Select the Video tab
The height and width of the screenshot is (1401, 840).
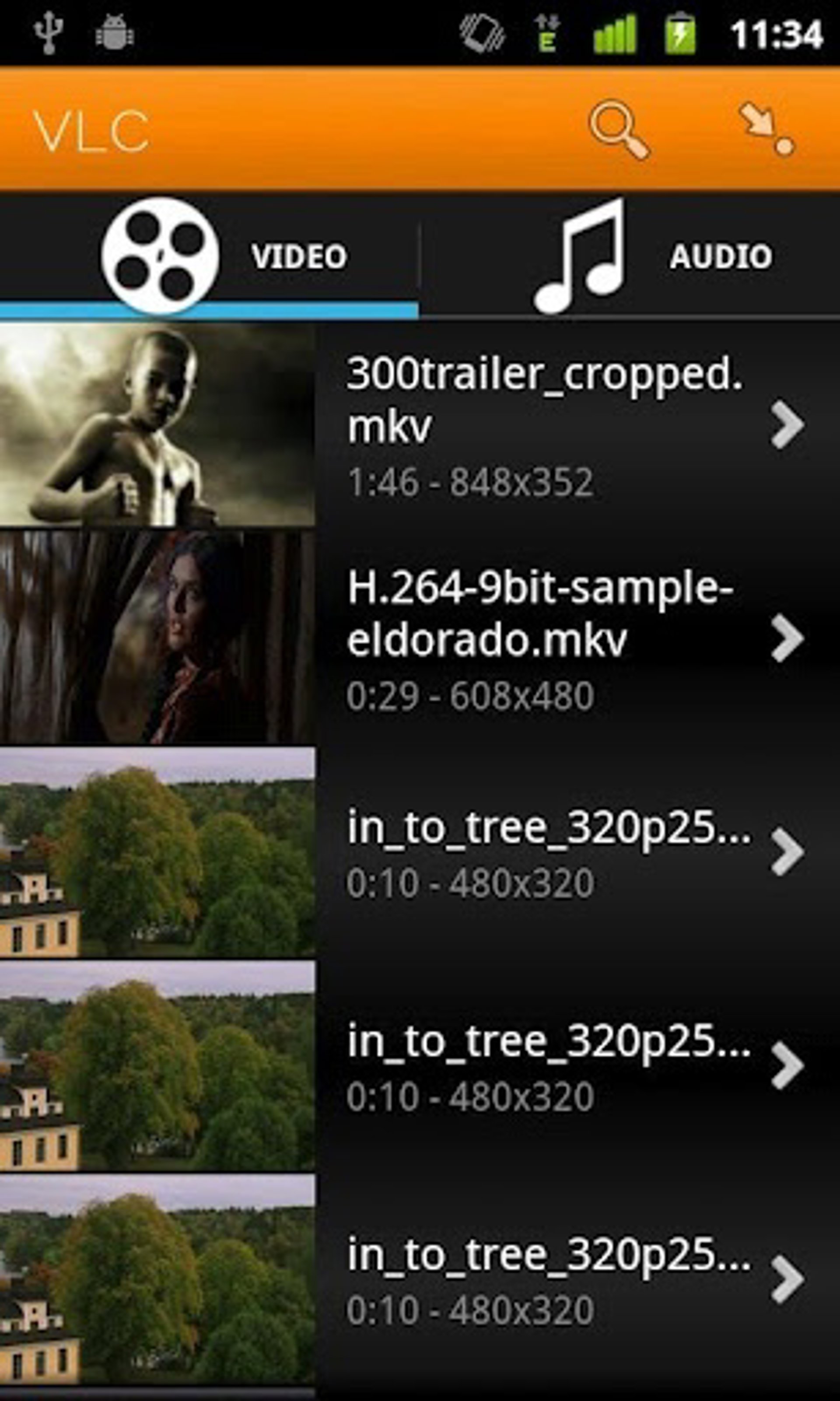click(x=210, y=256)
